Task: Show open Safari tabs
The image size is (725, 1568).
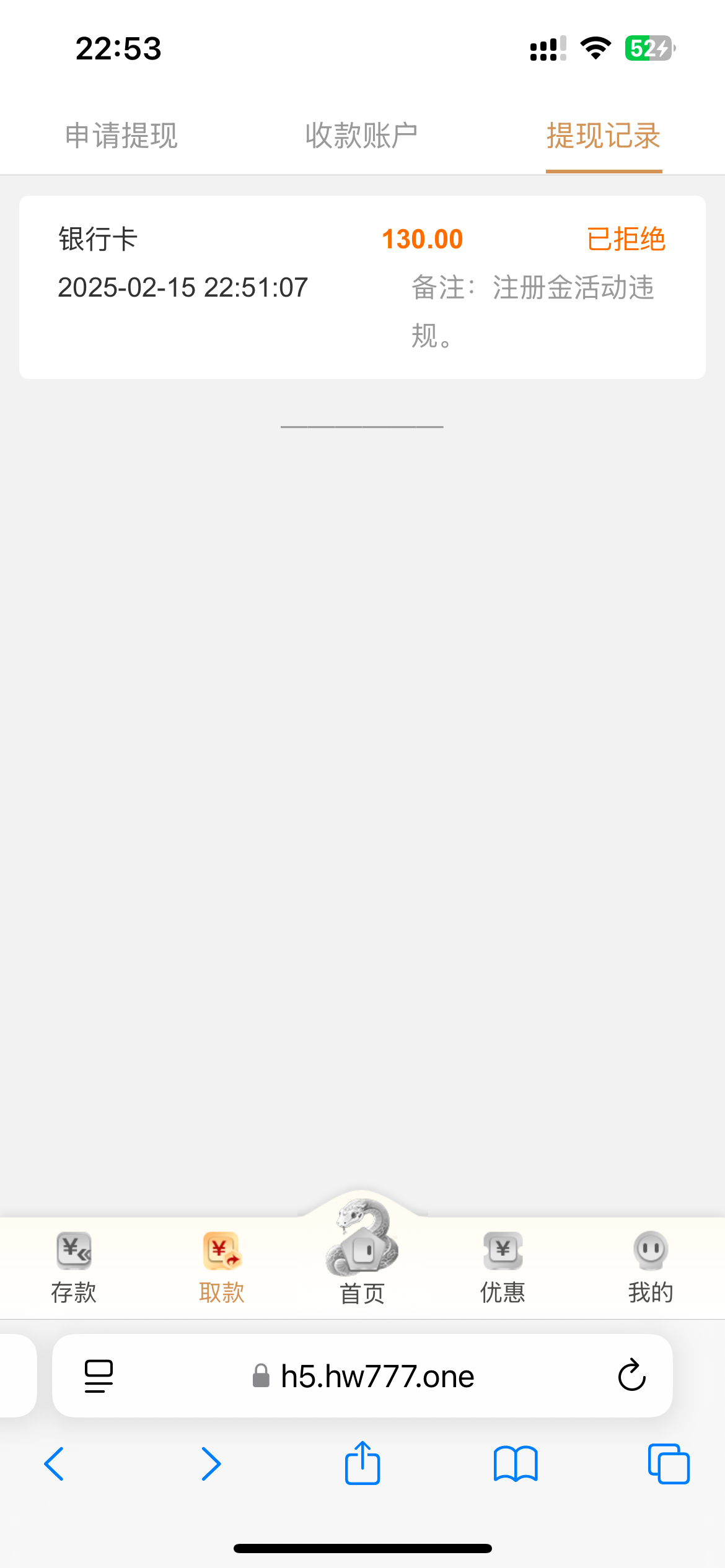Action: (669, 1464)
